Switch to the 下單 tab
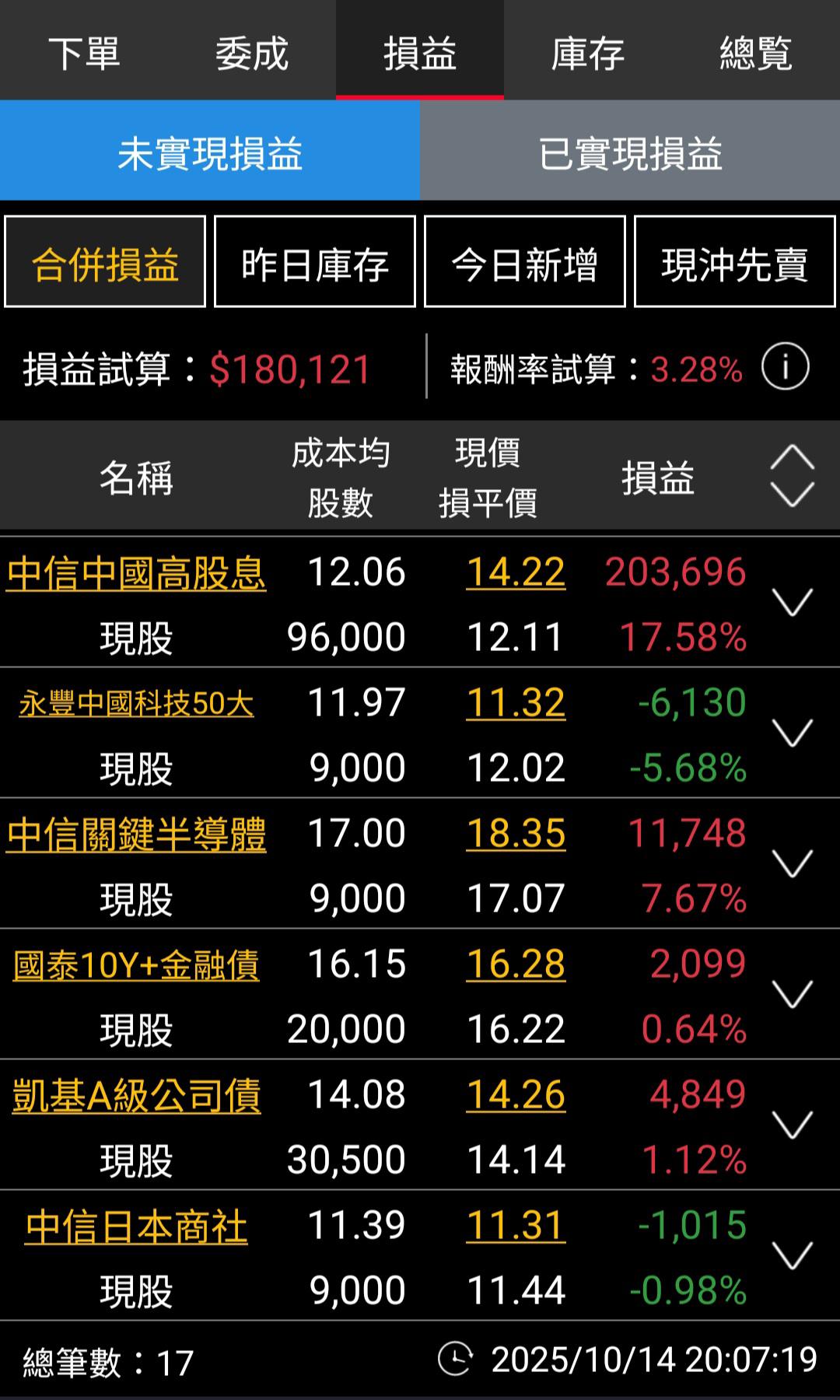 click(x=84, y=53)
